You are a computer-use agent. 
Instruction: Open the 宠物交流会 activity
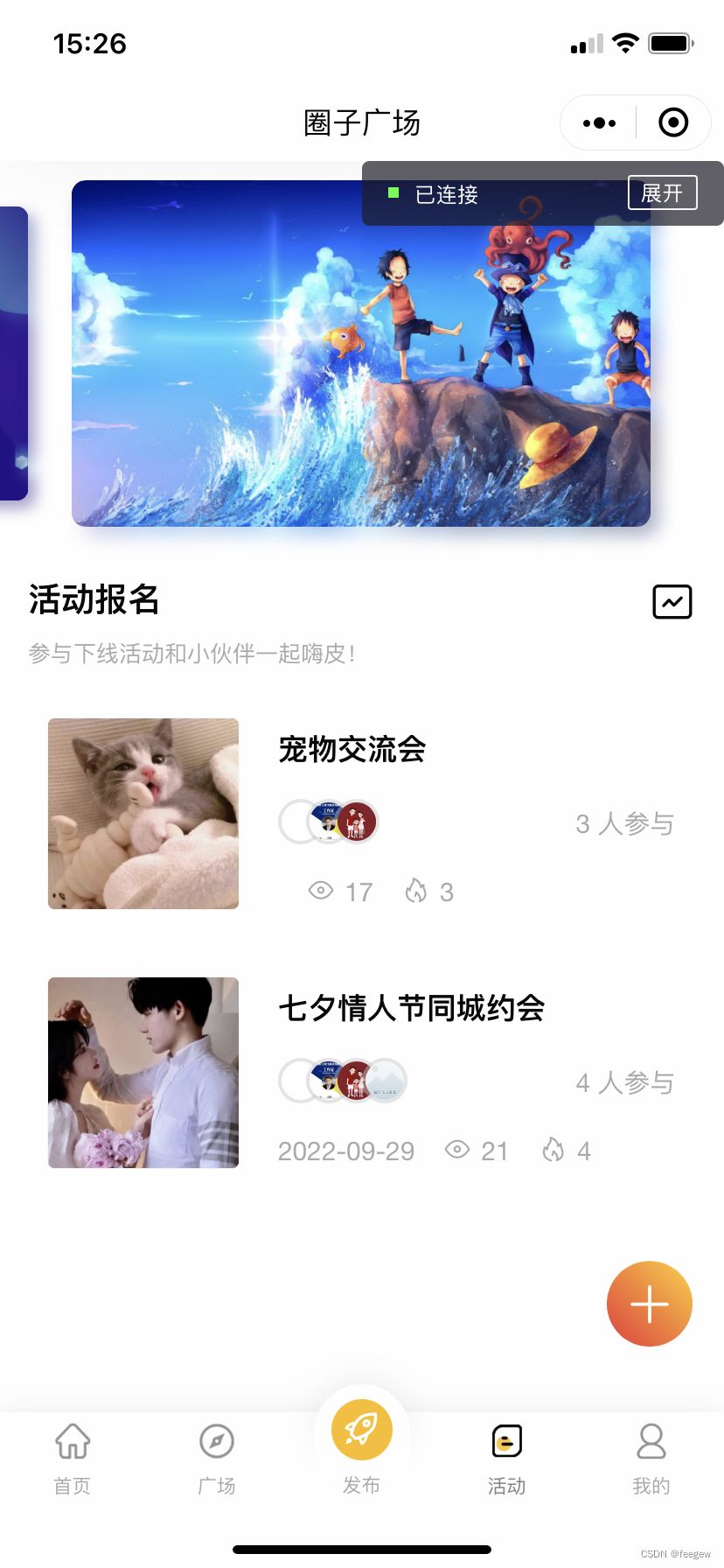pyautogui.click(x=351, y=750)
